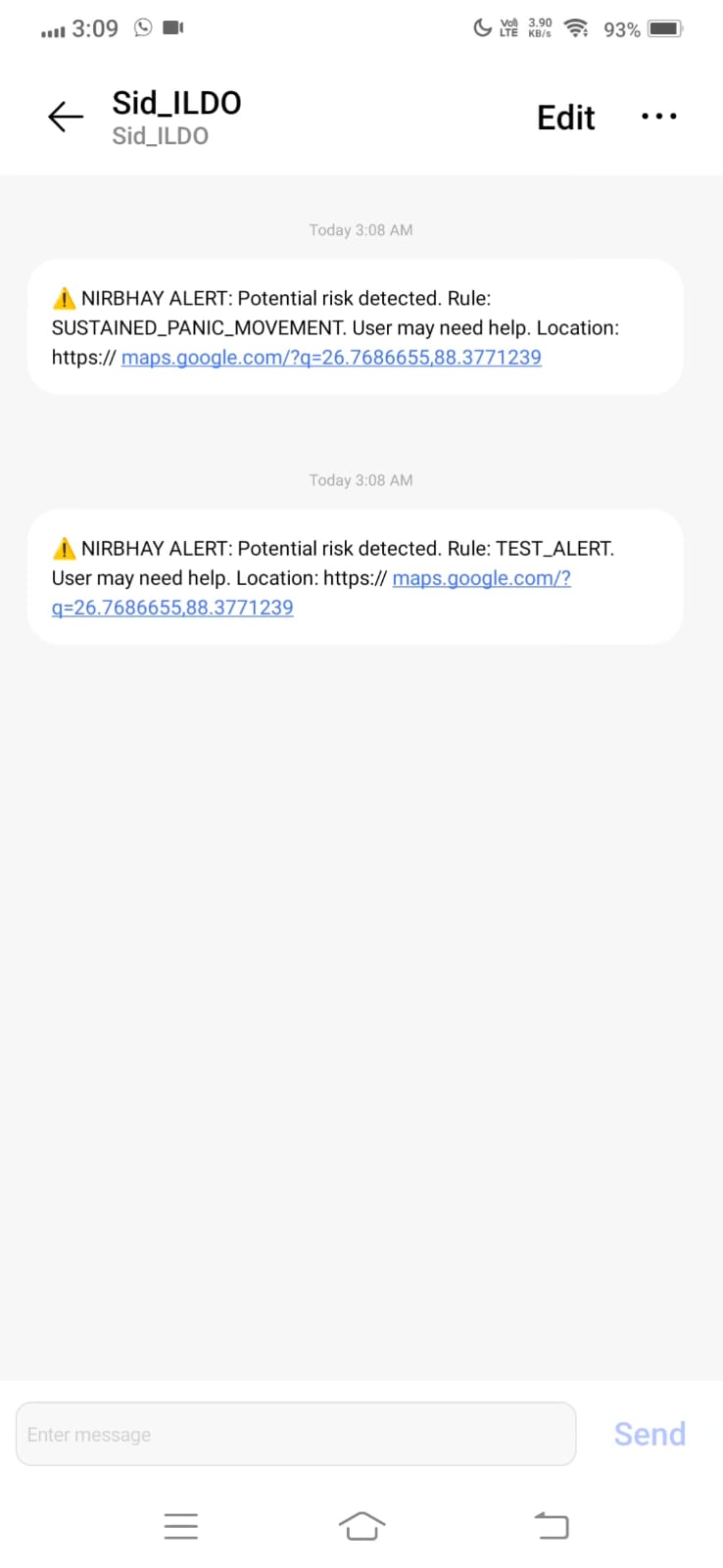Tap the Wi-Fi icon in the status bar
The image size is (723, 1568).
(576, 28)
